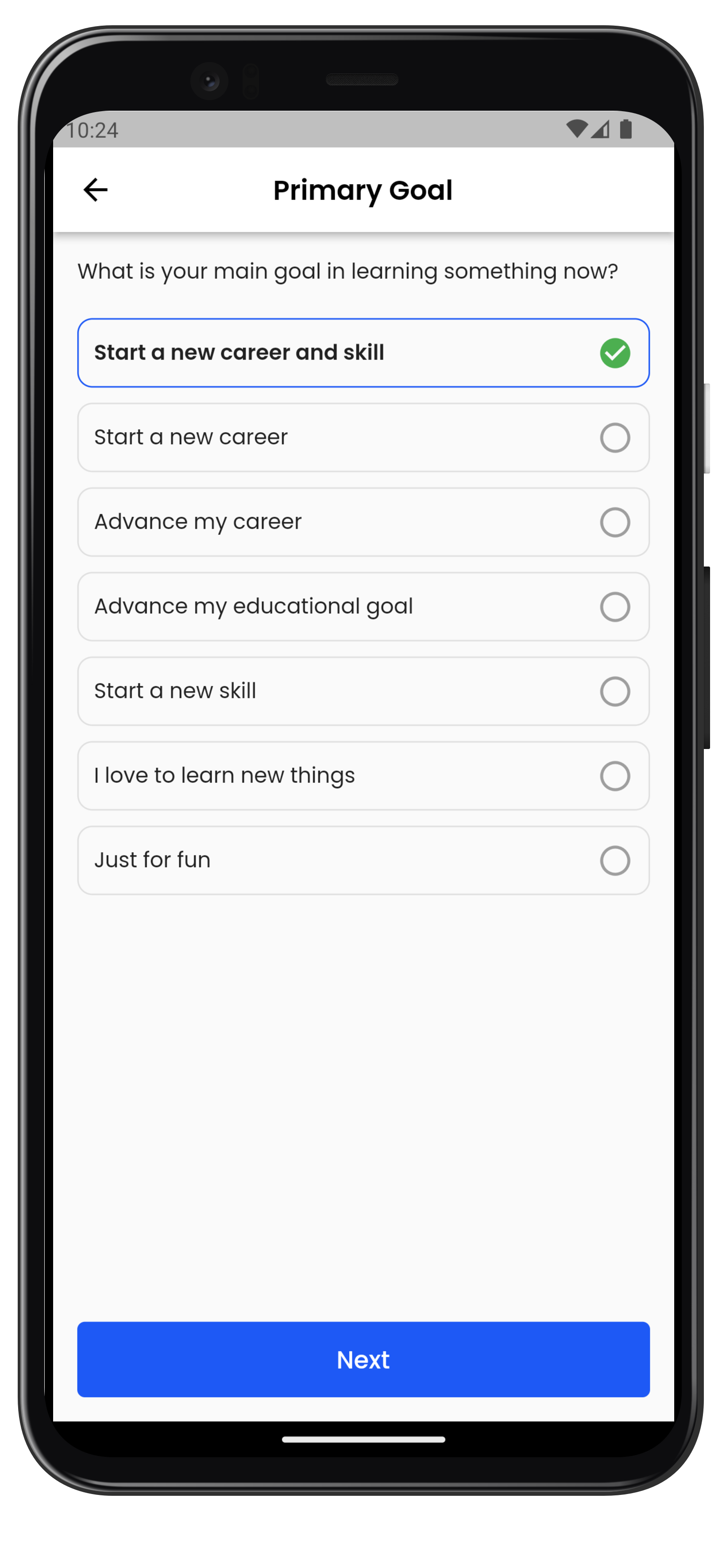Go back using the arrow icon
Screen dimensions: 726x1568
coord(96,190)
